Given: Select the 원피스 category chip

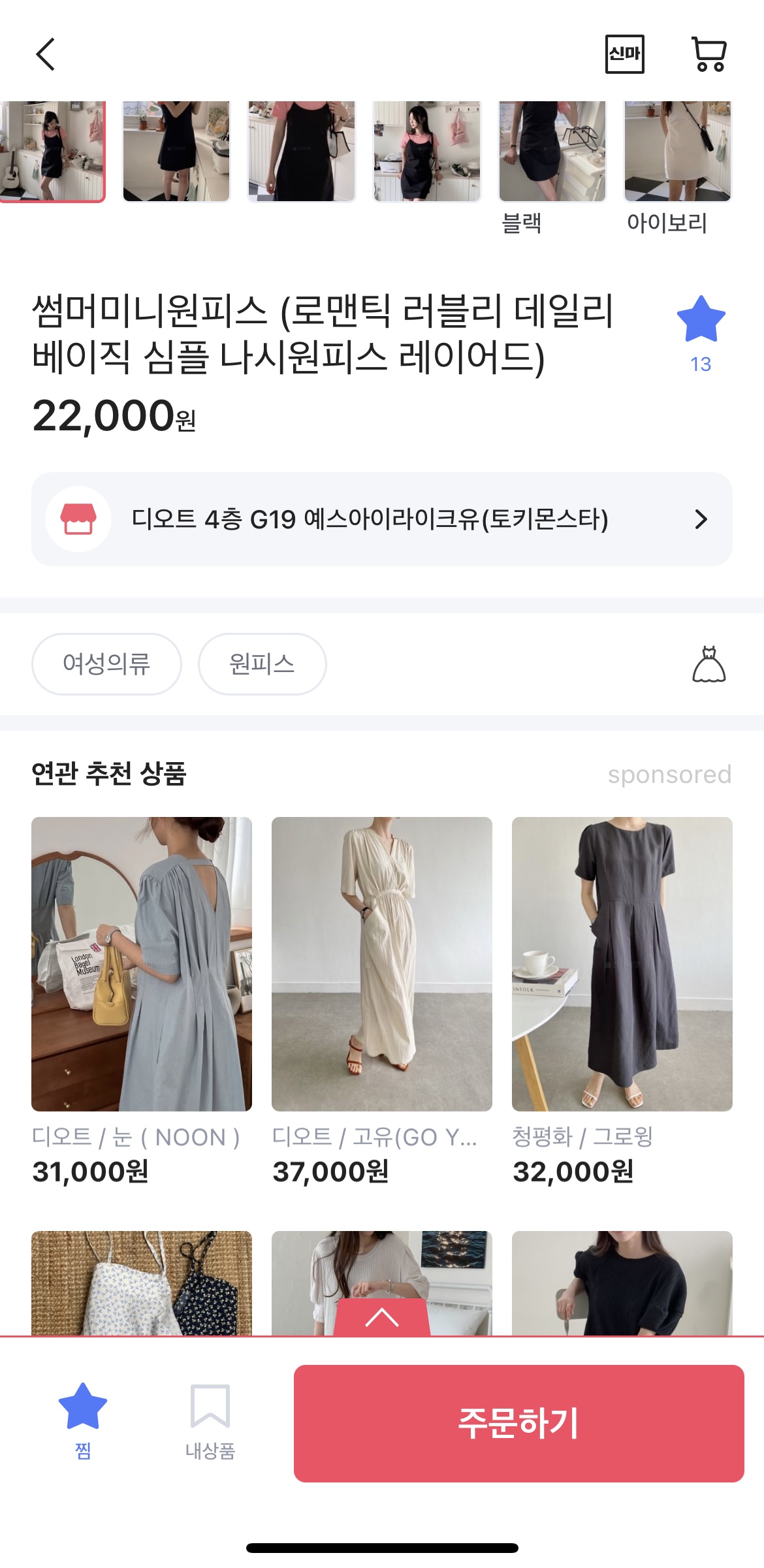Looking at the screenshot, I should (x=262, y=664).
